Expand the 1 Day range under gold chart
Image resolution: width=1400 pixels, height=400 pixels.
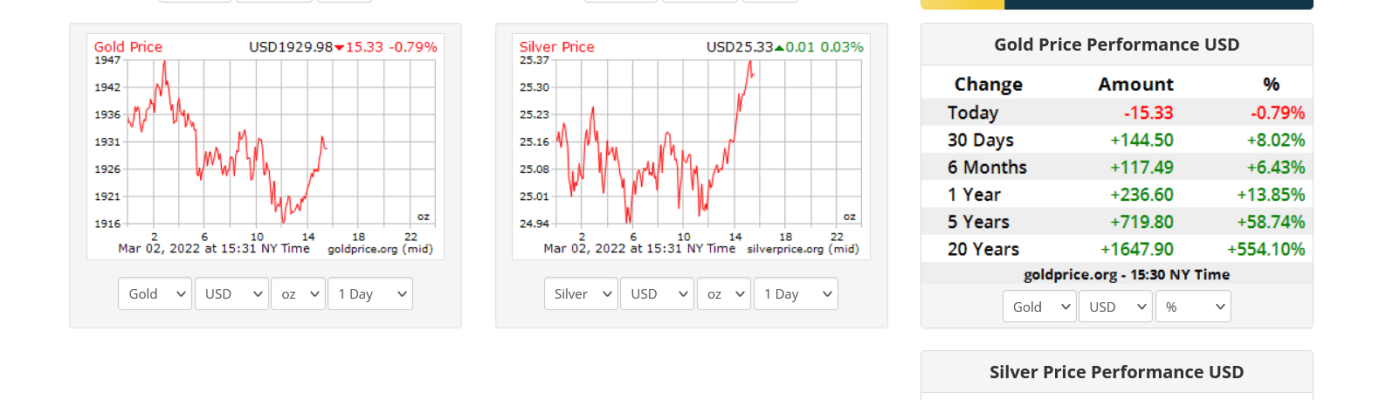coord(370,294)
